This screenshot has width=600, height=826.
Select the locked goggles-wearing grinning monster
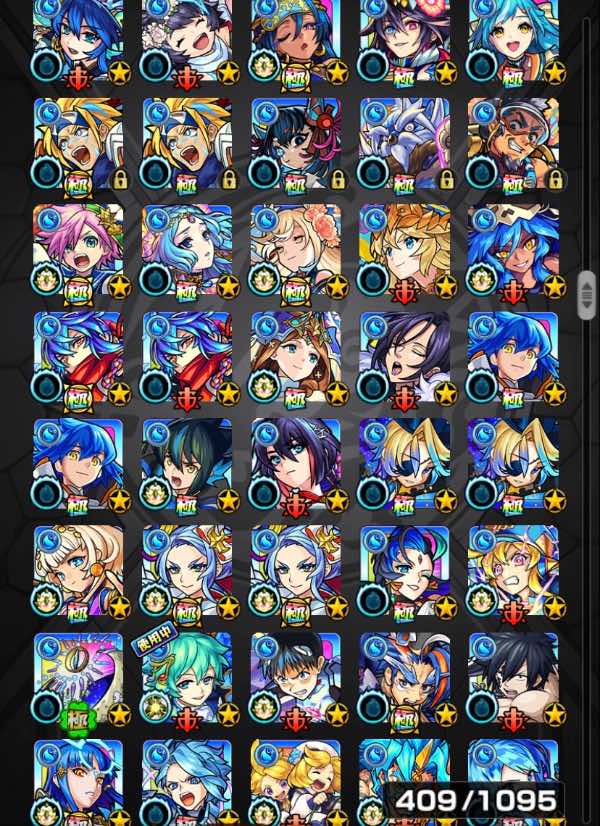(x=513, y=143)
